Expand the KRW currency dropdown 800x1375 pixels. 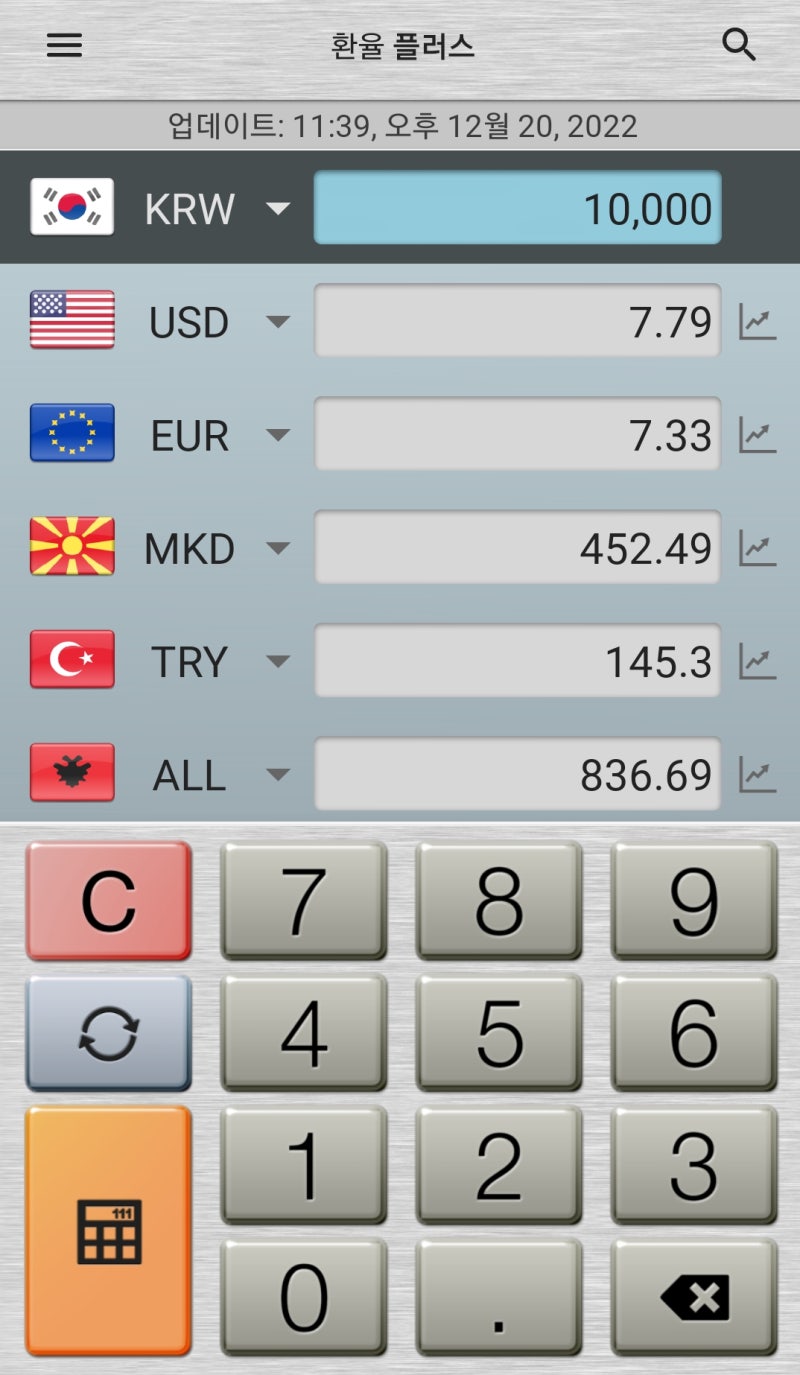click(x=278, y=209)
